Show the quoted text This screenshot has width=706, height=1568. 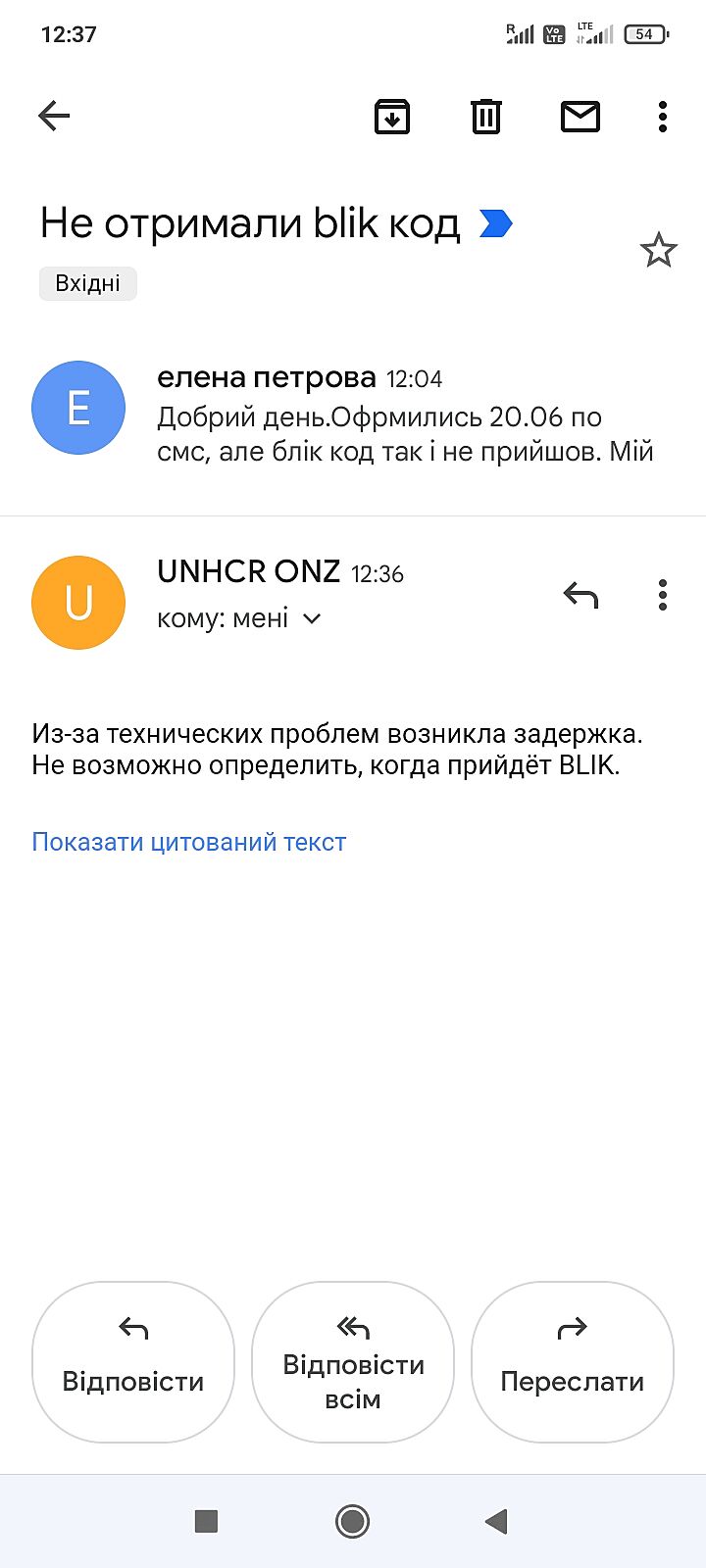[189, 842]
